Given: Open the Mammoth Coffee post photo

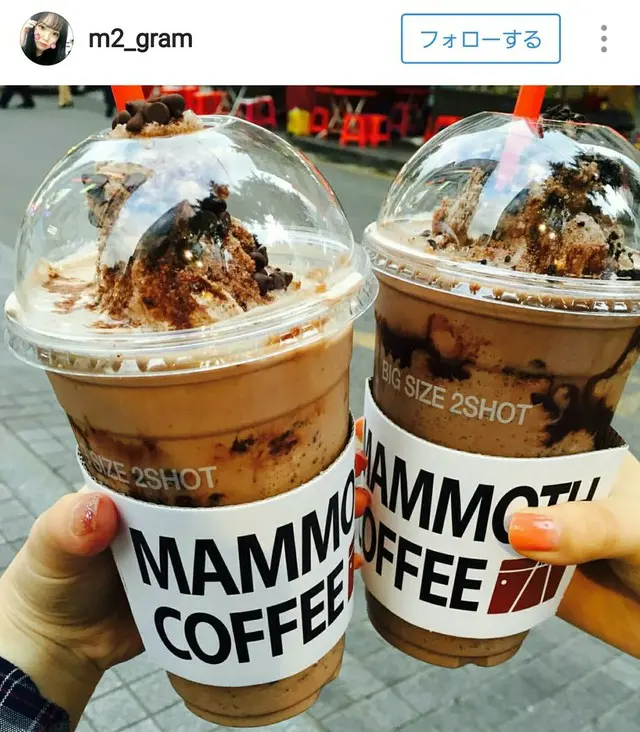Looking at the screenshot, I should pyautogui.click(x=320, y=410).
